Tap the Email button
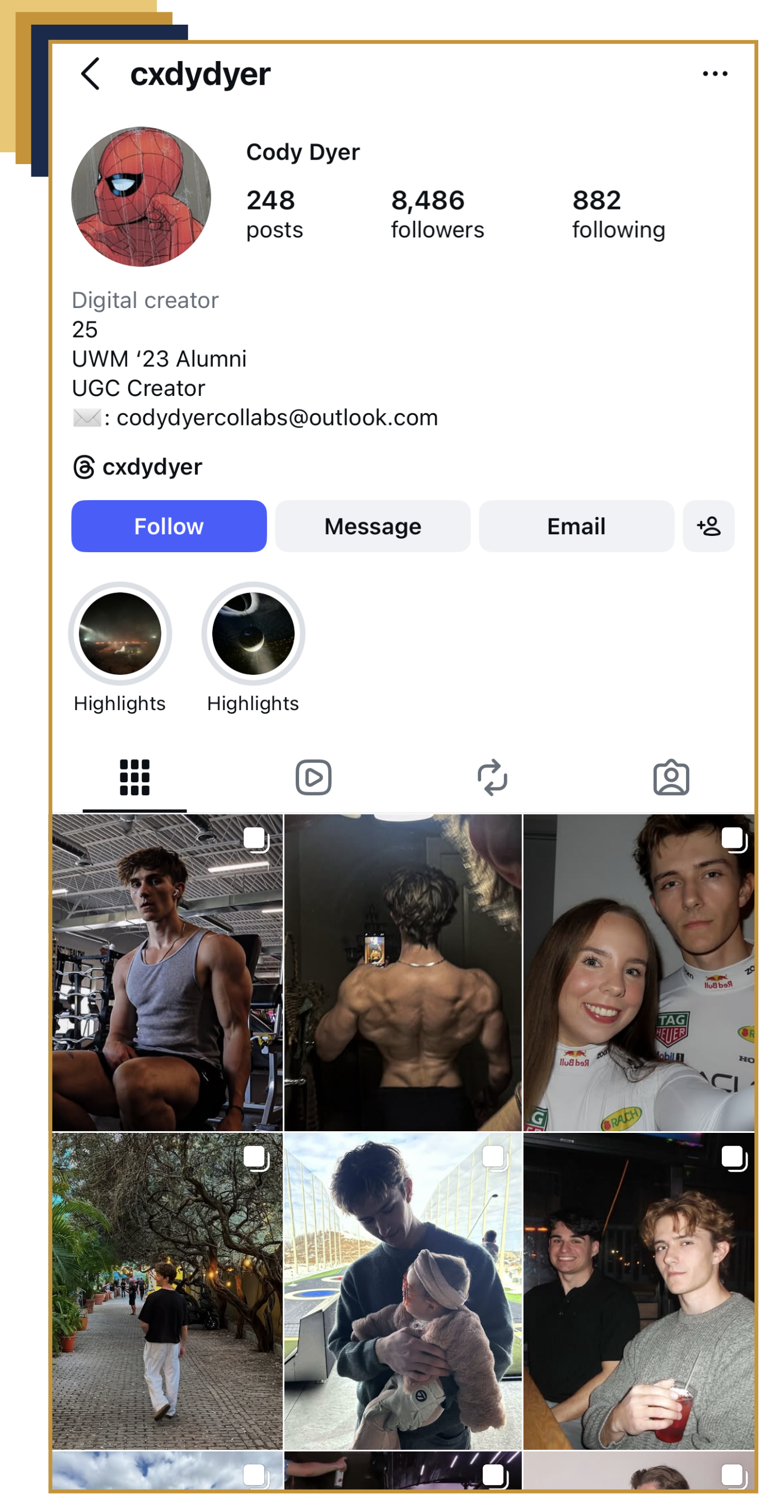 coord(576,526)
